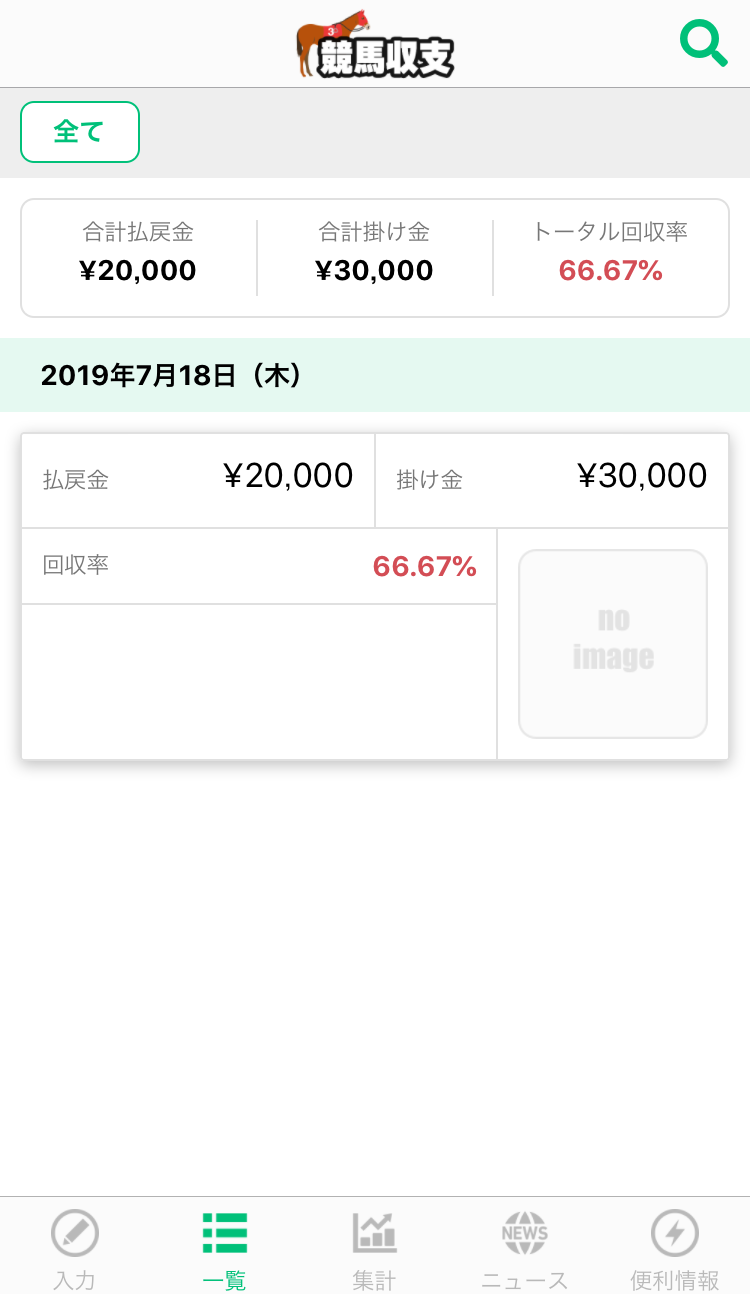Select the 一覧 tab

[225, 1248]
